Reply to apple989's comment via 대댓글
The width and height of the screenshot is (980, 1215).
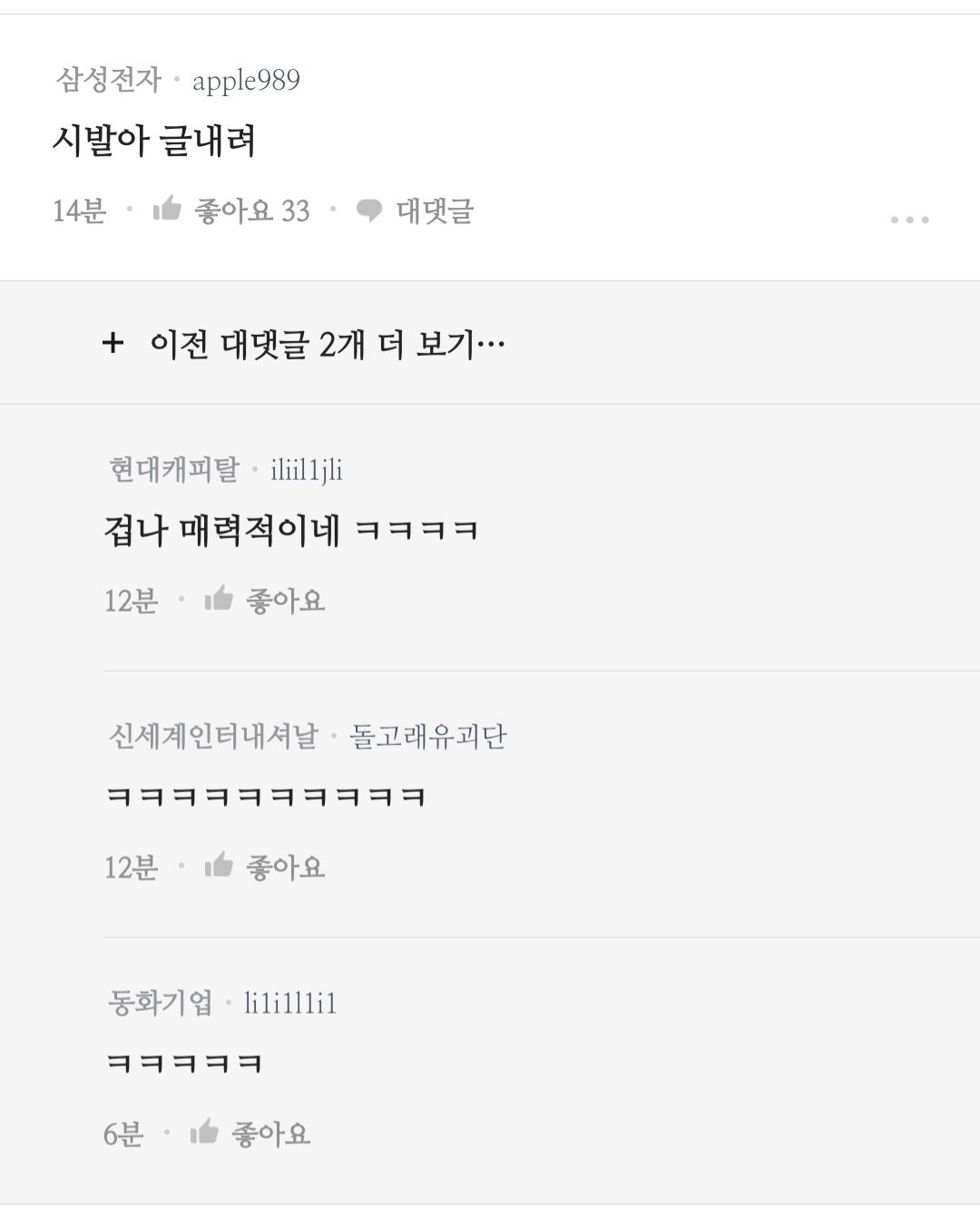[416, 211]
